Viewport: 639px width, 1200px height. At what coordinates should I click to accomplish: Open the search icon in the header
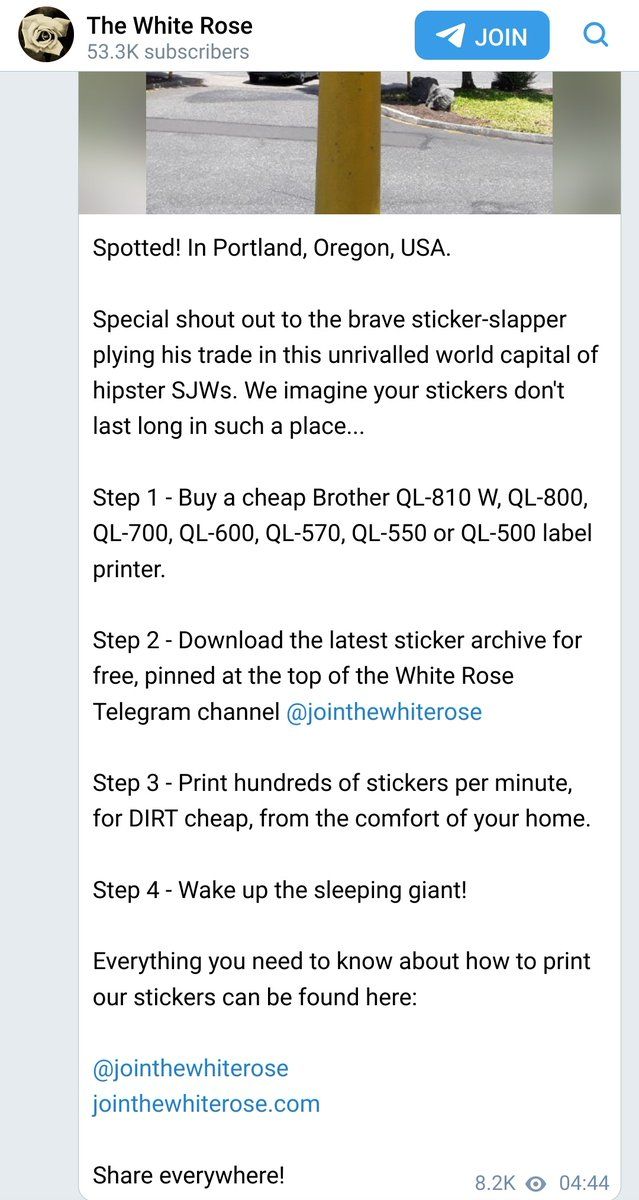[595, 36]
